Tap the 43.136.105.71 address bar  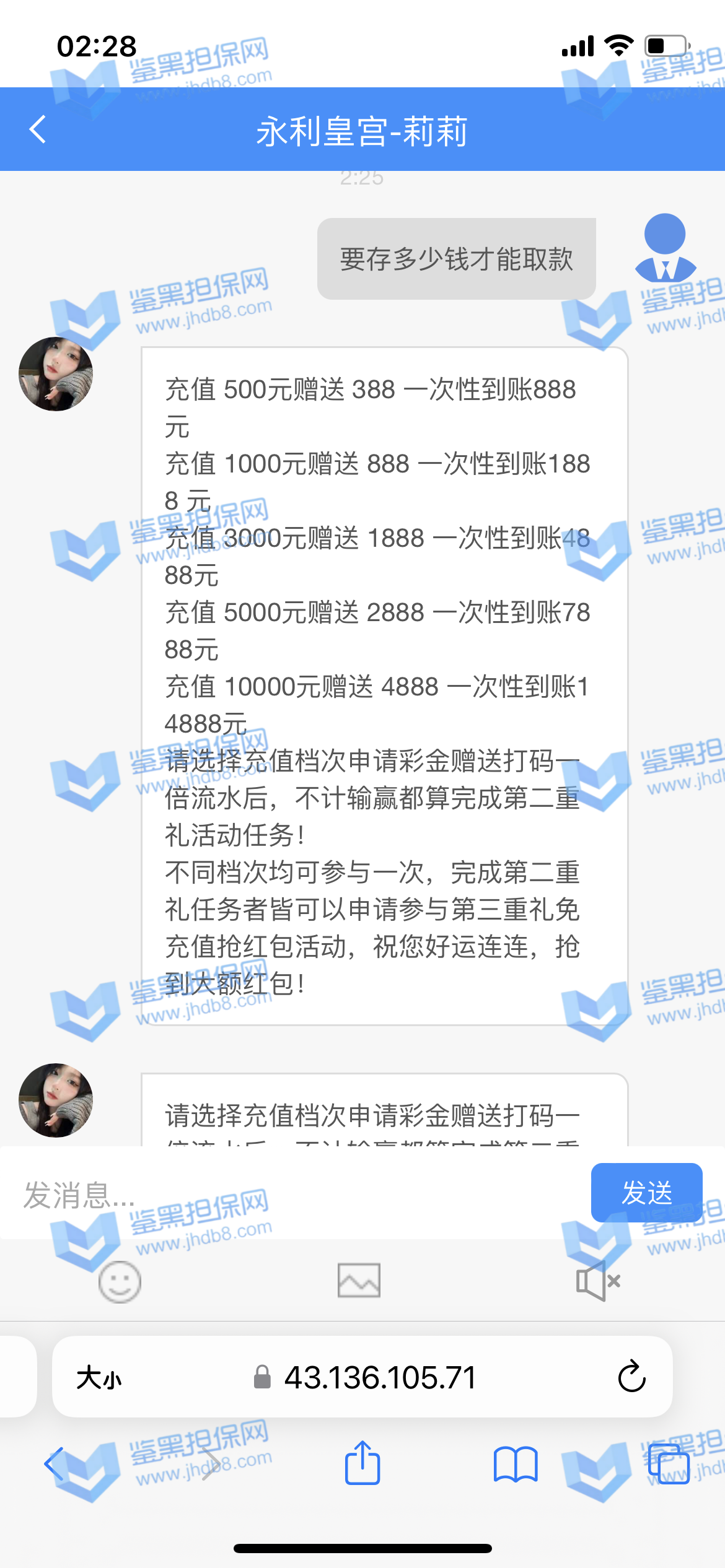(x=379, y=1378)
